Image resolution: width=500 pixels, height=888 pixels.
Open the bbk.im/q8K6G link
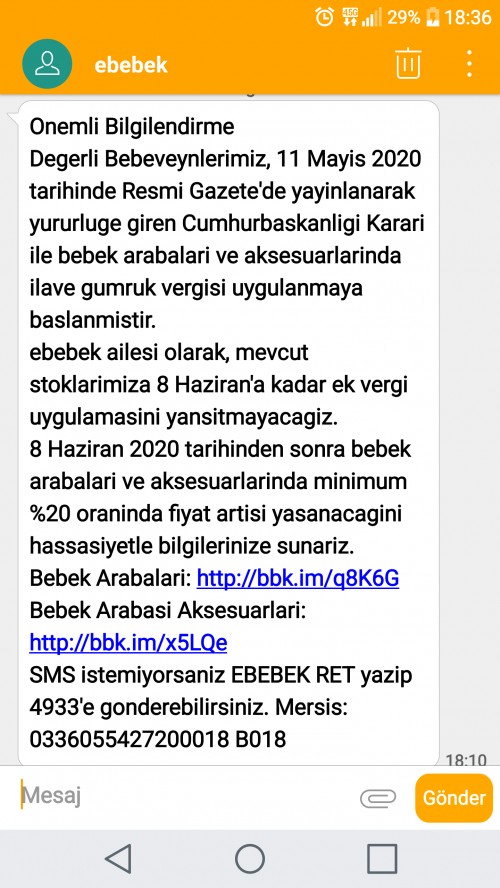tap(298, 578)
